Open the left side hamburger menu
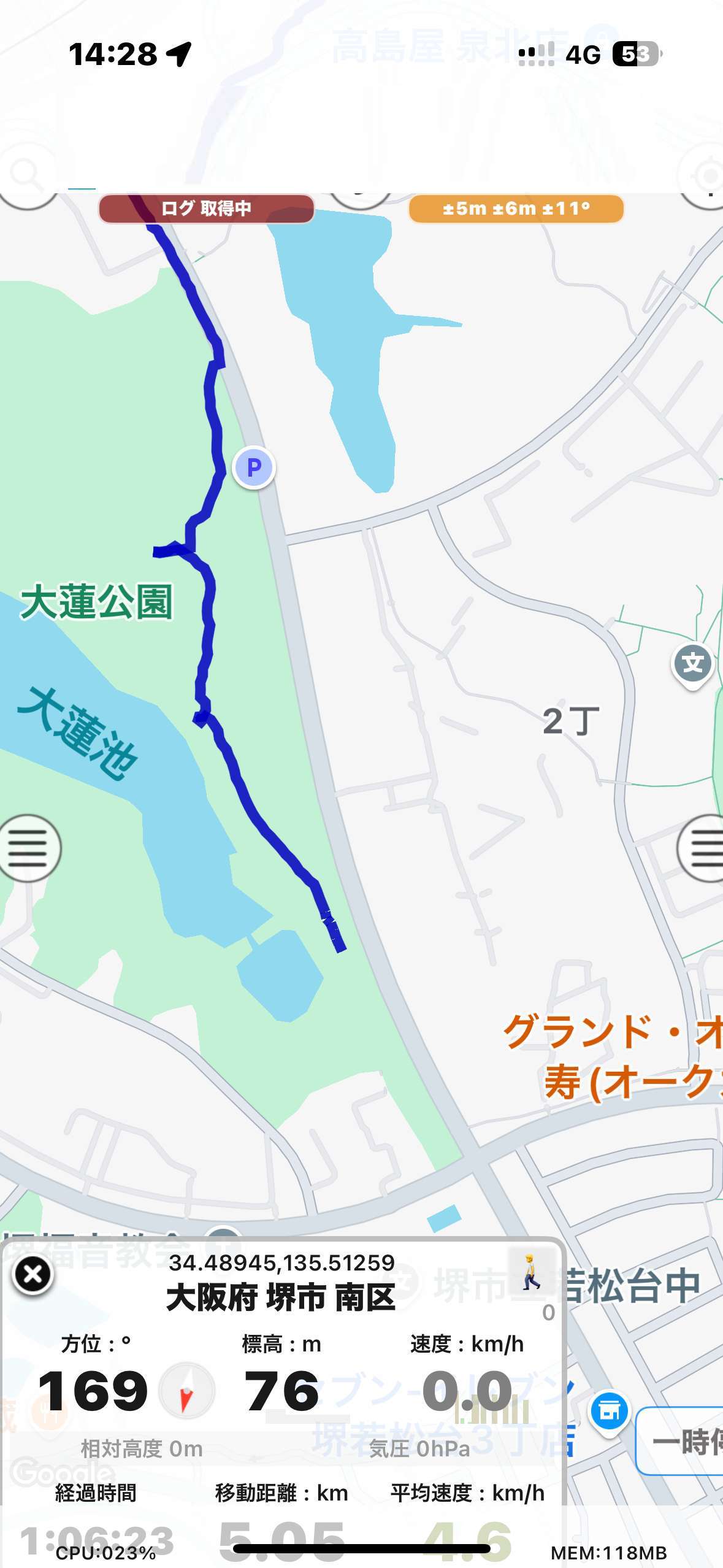The width and height of the screenshot is (723, 1568). click(x=28, y=848)
